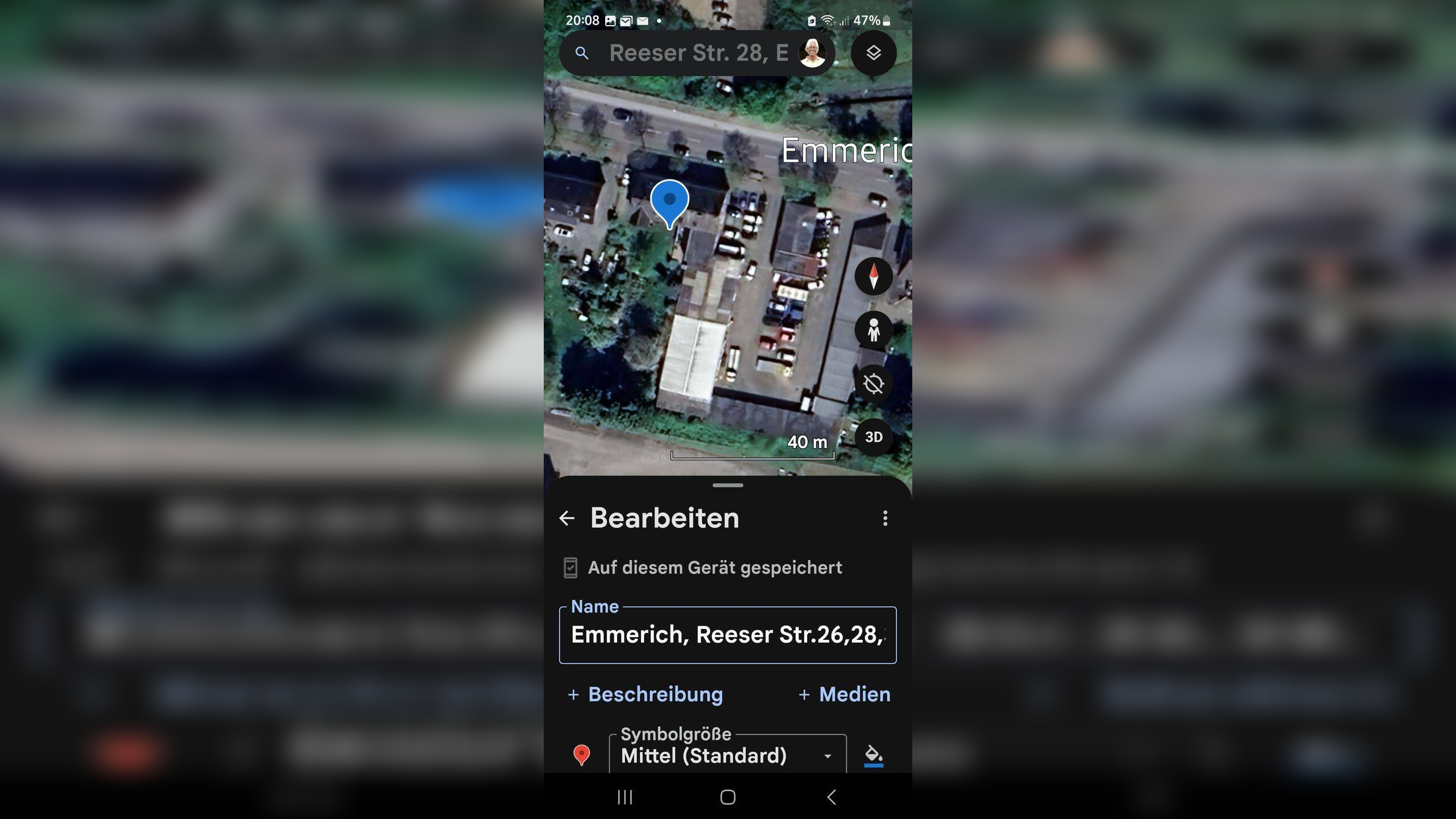Add Medien to the placemark
The height and width of the screenshot is (819, 1456).
tap(845, 694)
